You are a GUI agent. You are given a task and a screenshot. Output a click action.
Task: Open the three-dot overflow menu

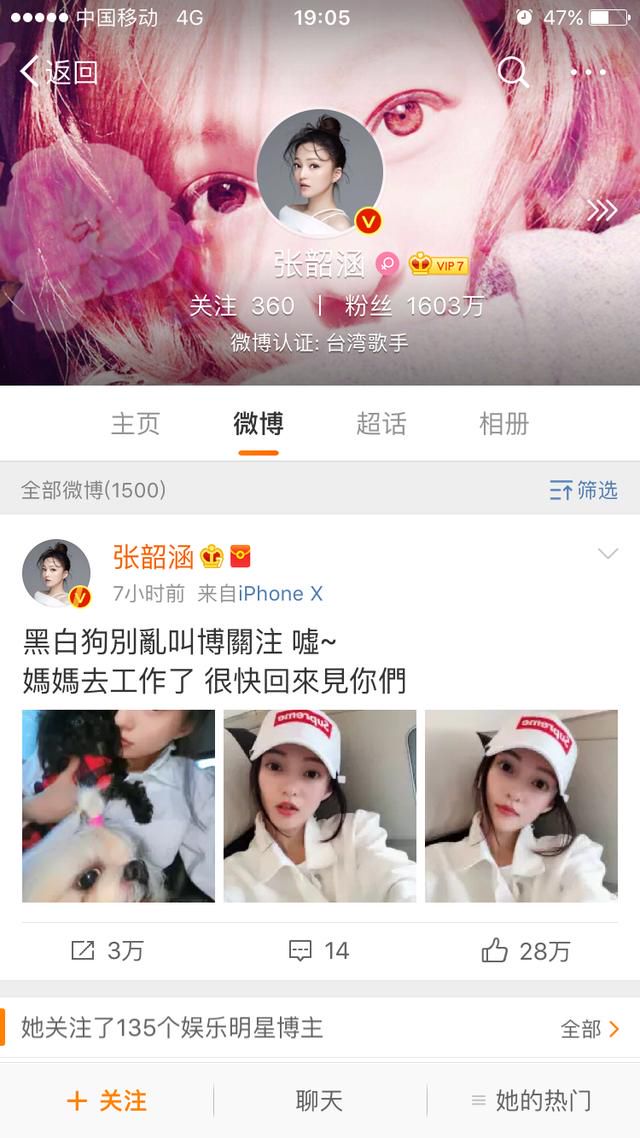coord(588,72)
